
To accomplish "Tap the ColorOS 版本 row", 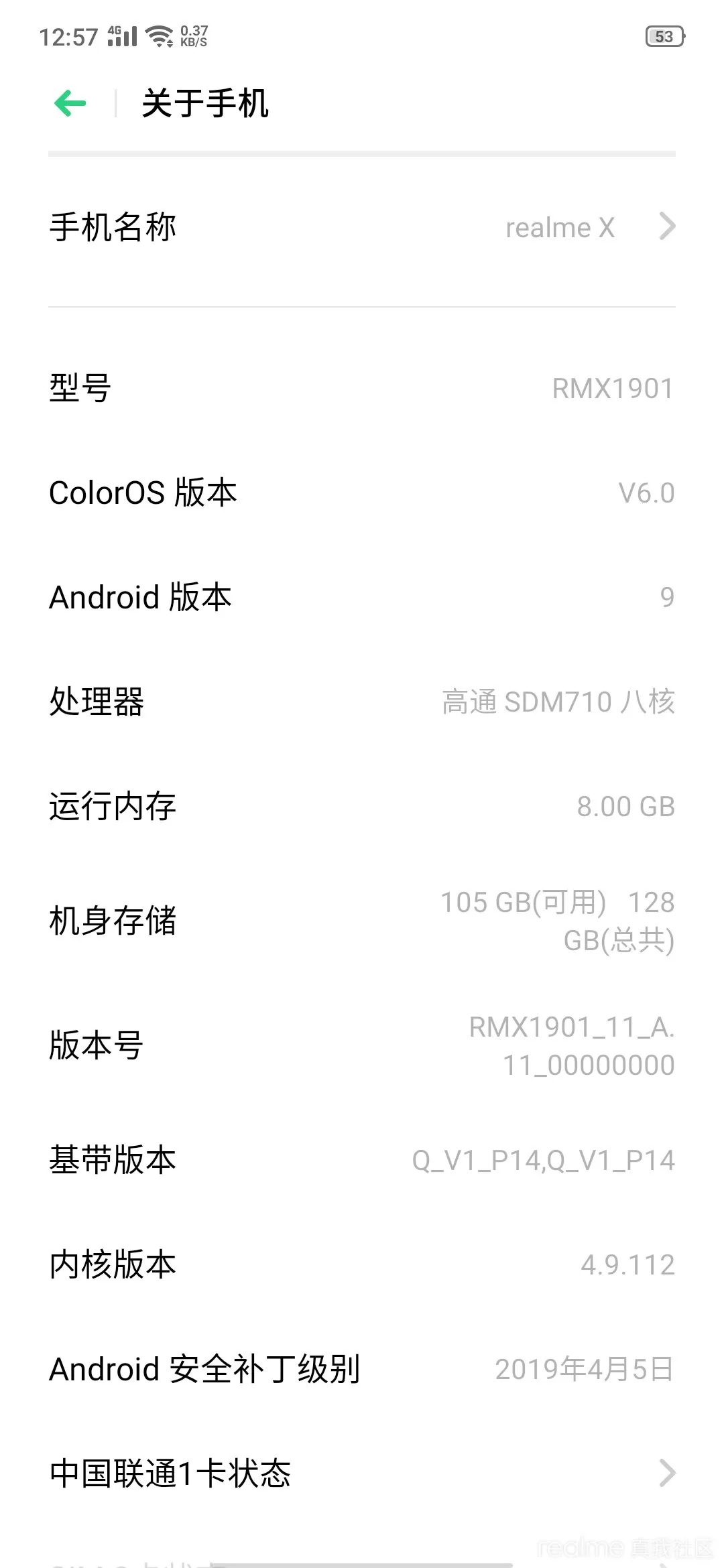I will (362, 493).
